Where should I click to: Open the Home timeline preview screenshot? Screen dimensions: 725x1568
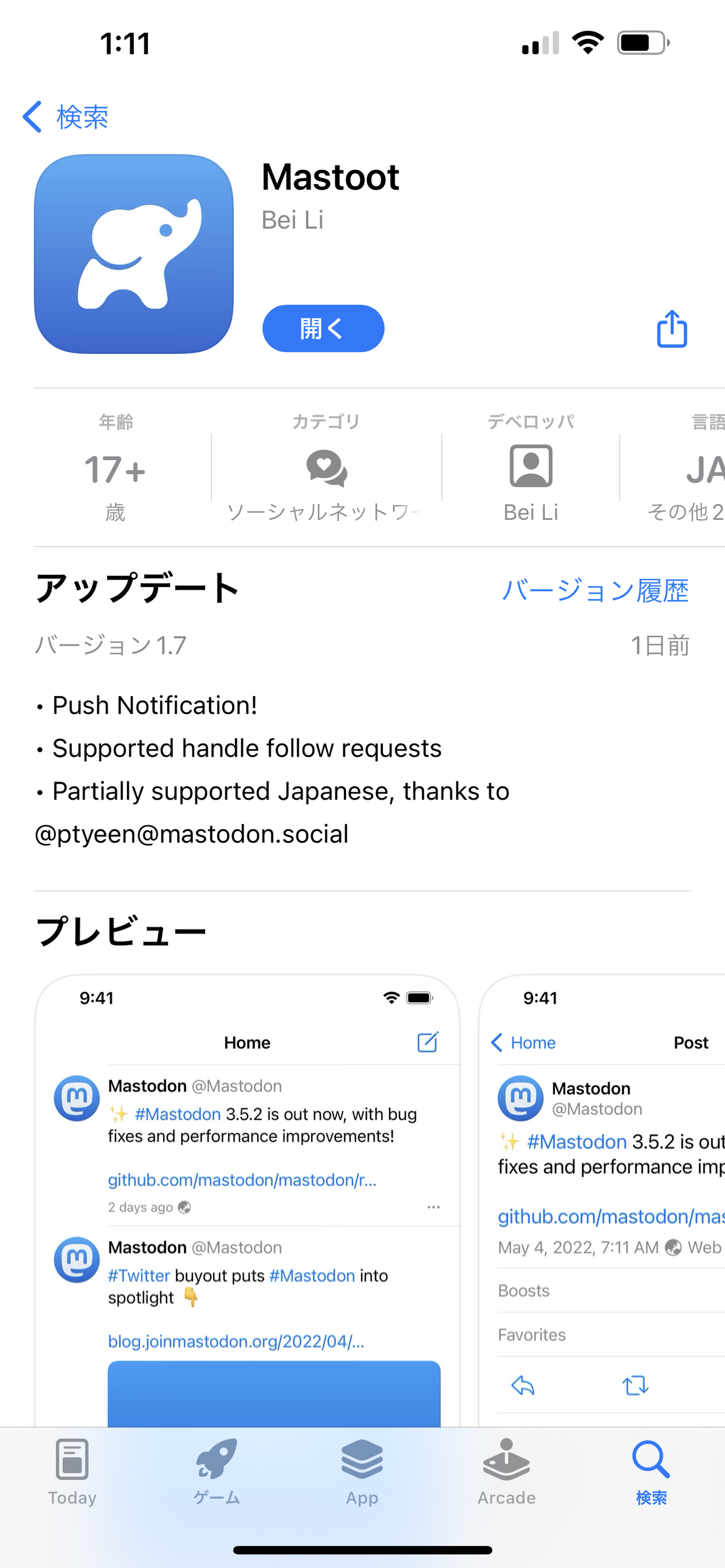(x=246, y=1199)
